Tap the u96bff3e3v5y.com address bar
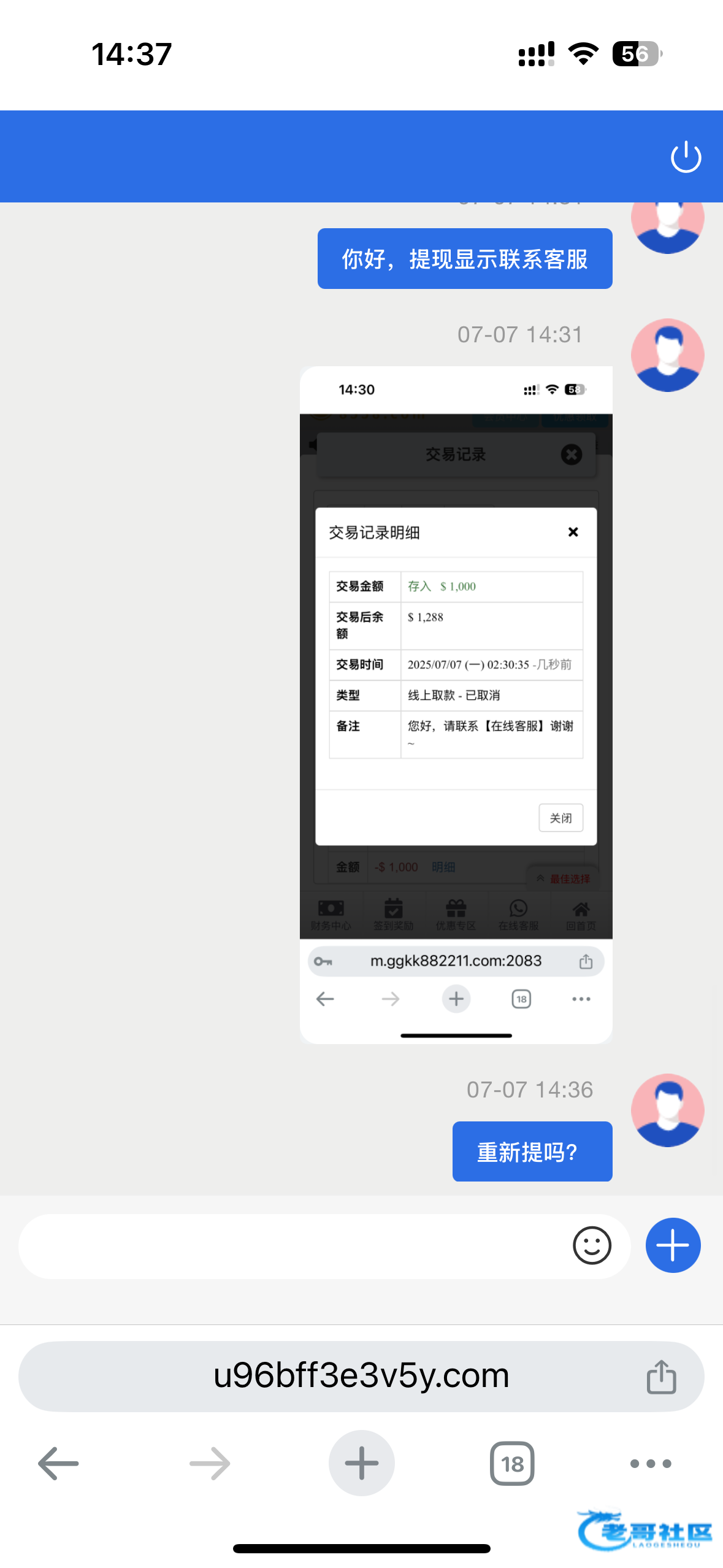This screenshot has height=1568, width=723. pos(361,1376)
